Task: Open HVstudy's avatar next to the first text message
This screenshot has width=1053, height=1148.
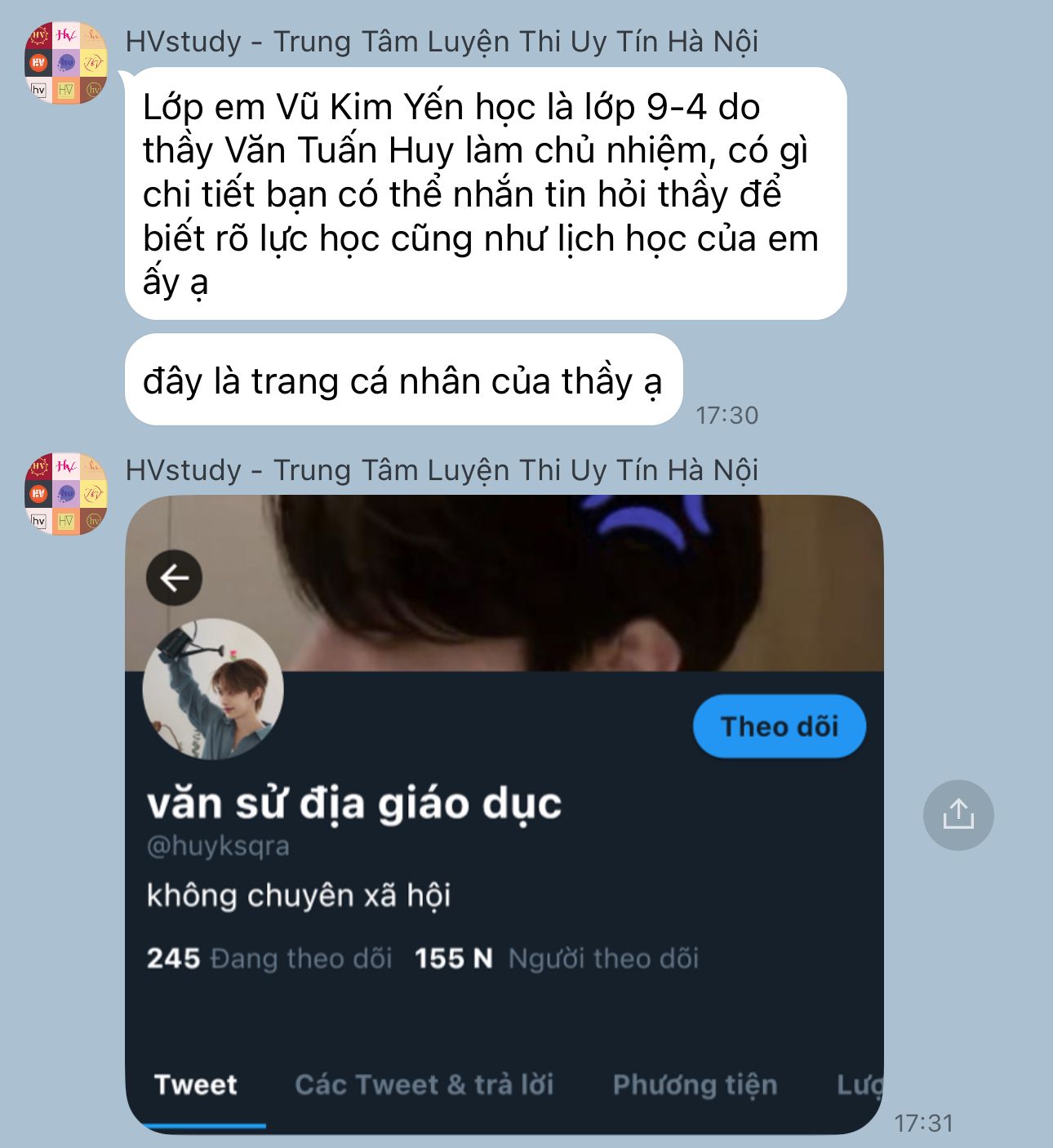Action: point(66,63)
